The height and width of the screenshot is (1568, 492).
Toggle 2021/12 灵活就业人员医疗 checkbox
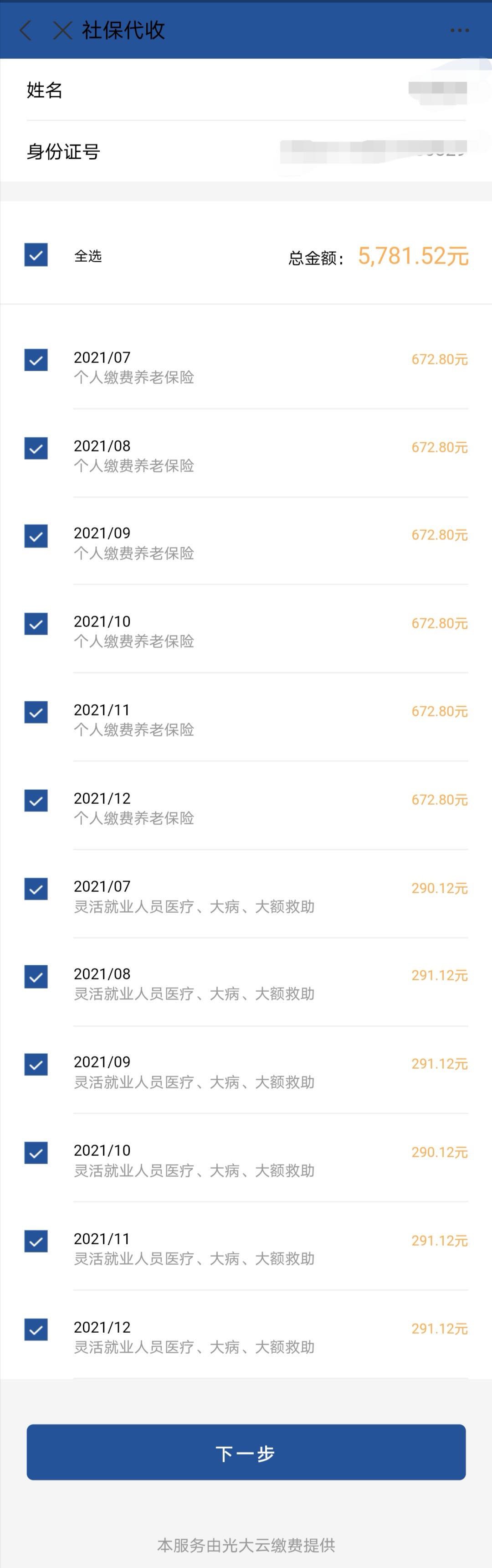pos(36,1329)
